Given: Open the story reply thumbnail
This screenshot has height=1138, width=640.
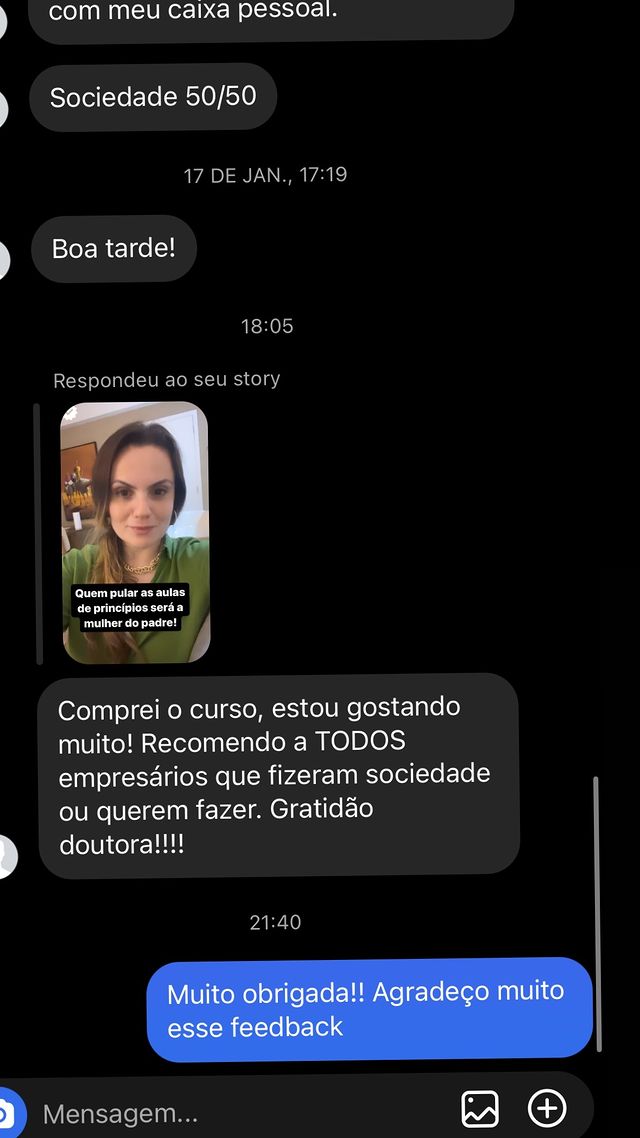Looking at the screenshot, I should pyautogui.click(x=135, y=532).
